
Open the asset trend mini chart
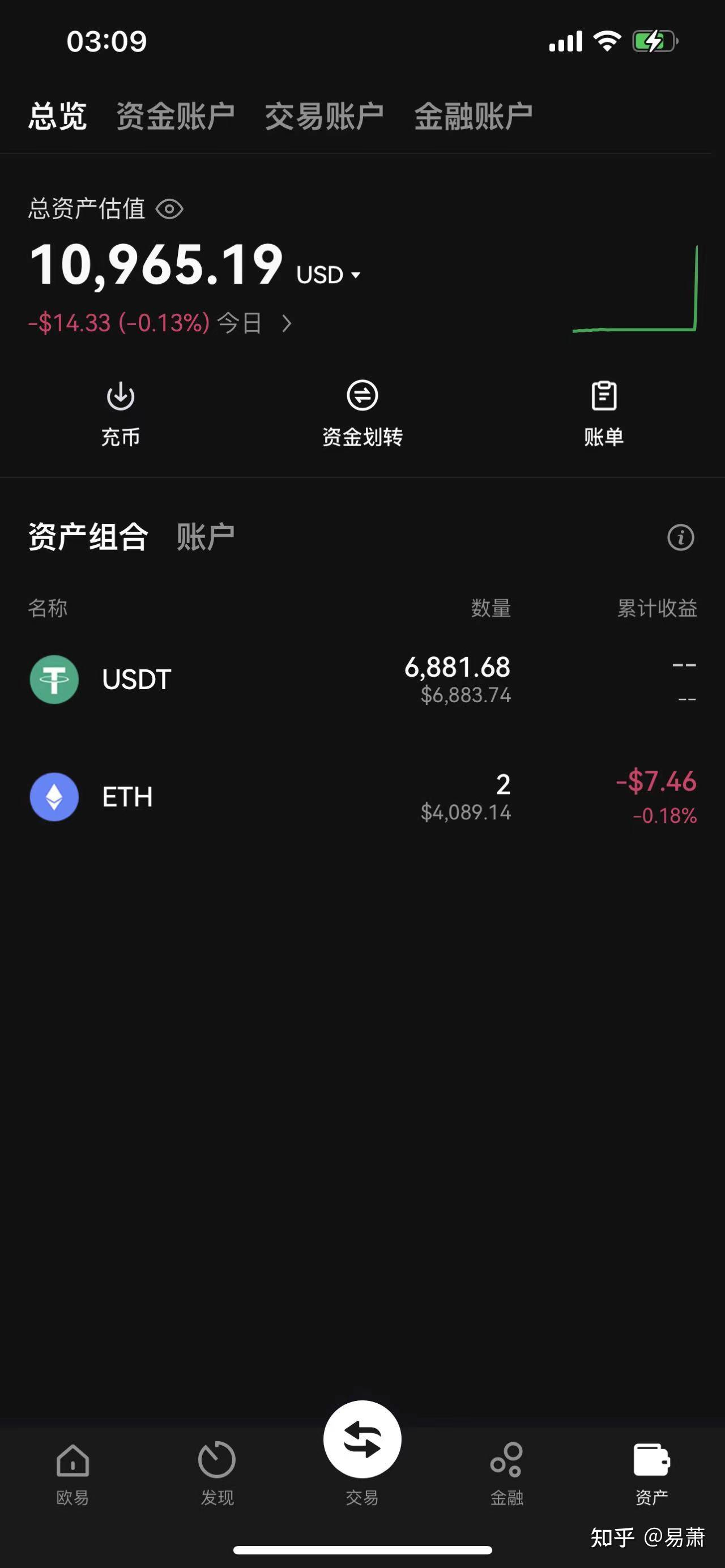click(x=635, y=290)
